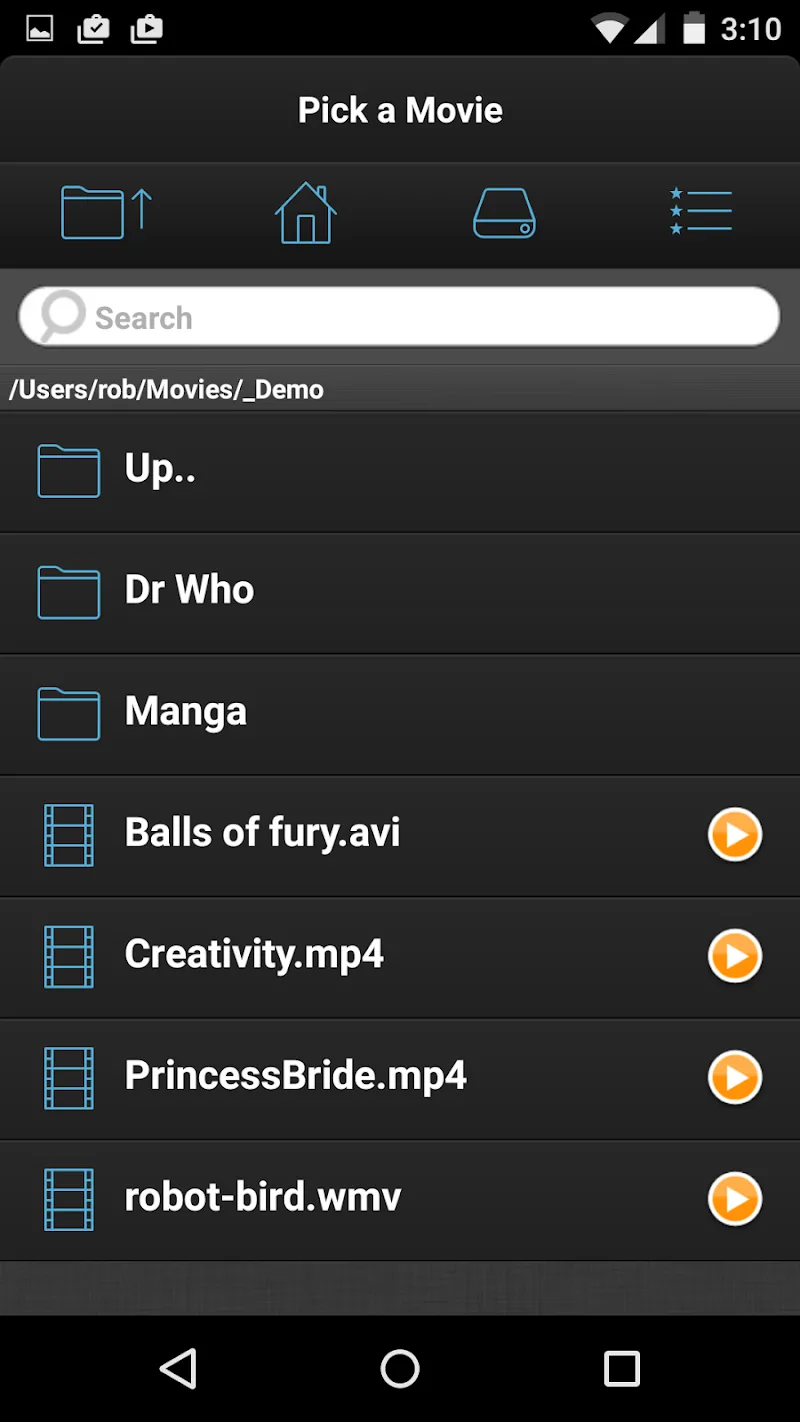This screenshot has height=1422, width=800.
Task: Play PrincessBride.mp4
Action: 735,1077
